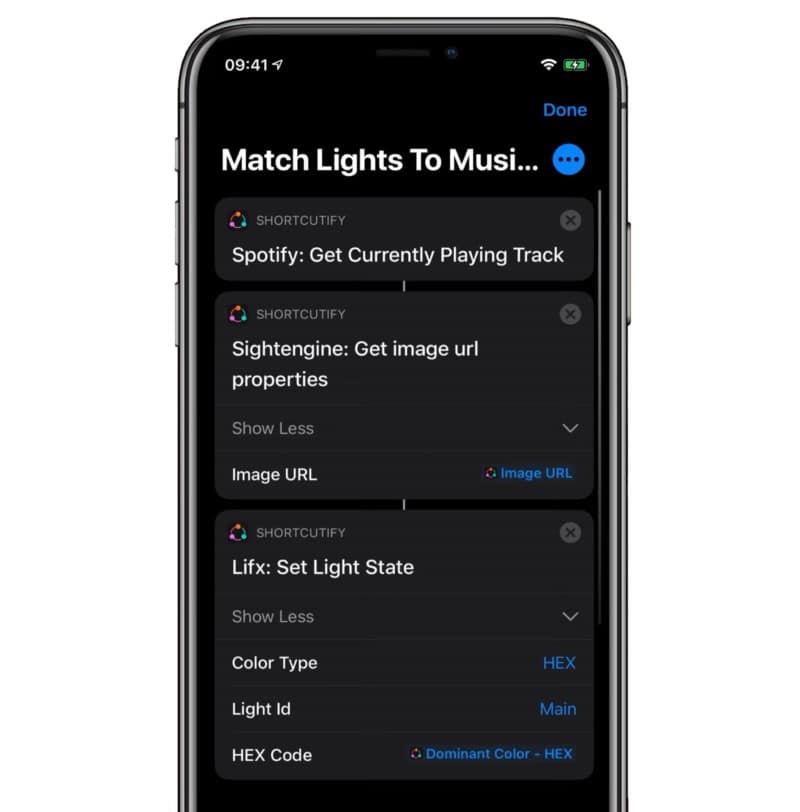This screenshot has width=800, height=812.
Task: Remove the Spotify Get Currently Playing Track action
Action: (x=570, y=220)
